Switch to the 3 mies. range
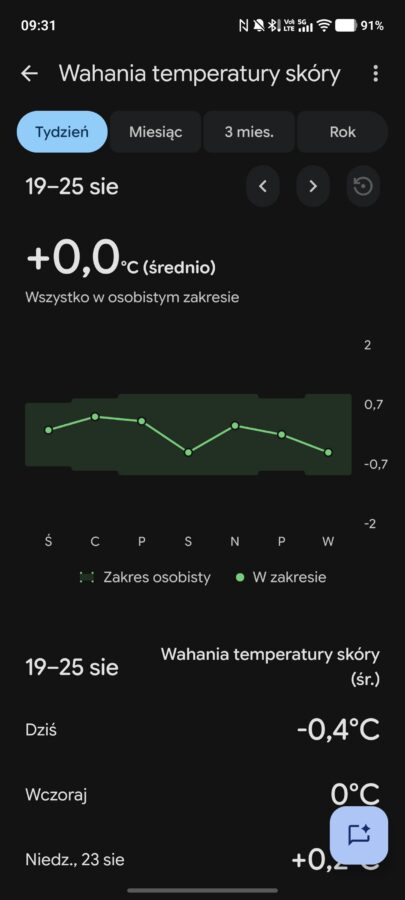This screenshot has width=405, height=900. [x=249, y=132]
